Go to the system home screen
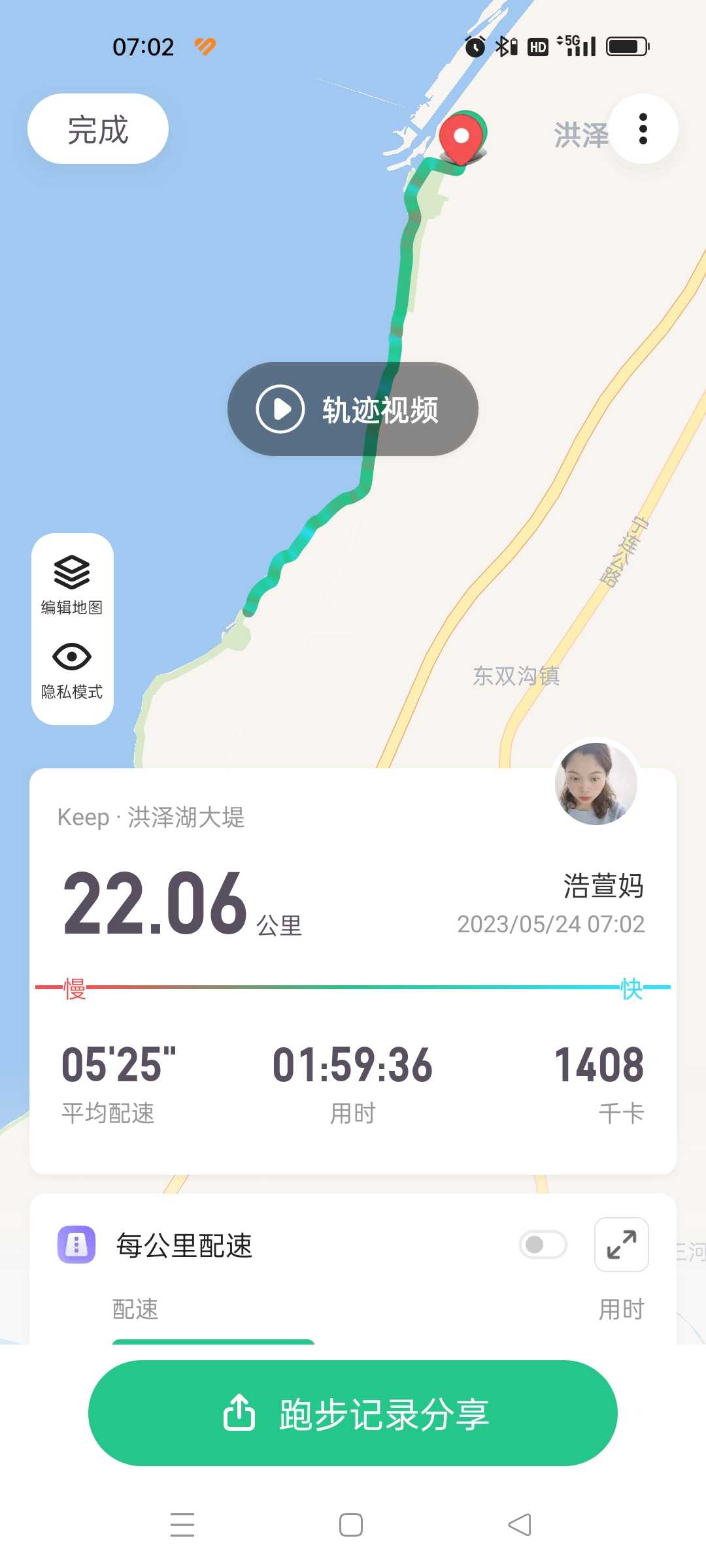 [351, 1525]
